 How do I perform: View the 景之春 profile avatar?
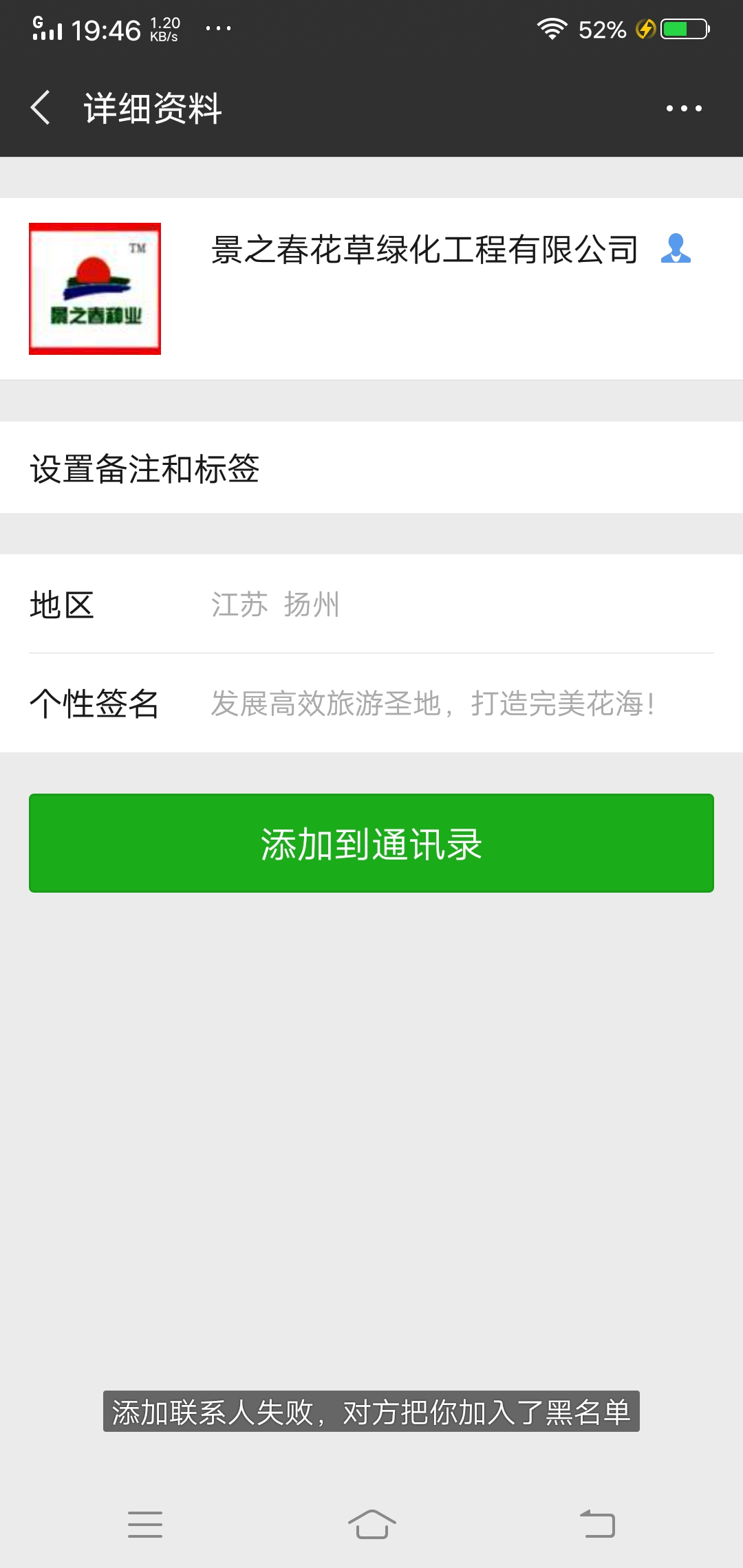pyautogui.click(x=95, y=289)
